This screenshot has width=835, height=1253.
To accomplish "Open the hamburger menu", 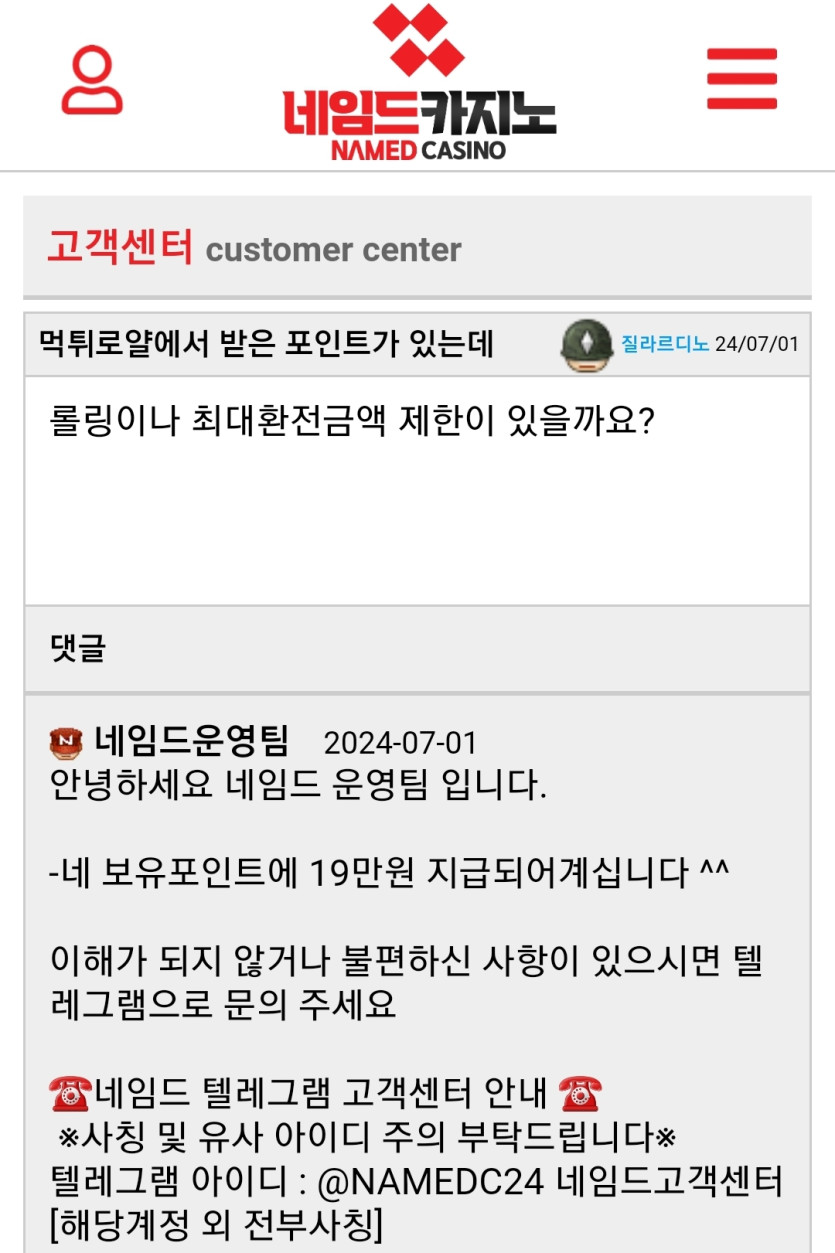I will [x=741, y=79].
